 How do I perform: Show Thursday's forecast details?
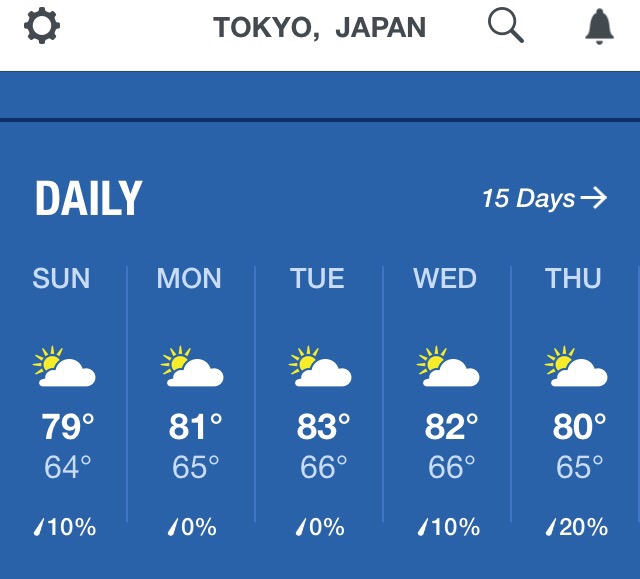click(575, 400)
